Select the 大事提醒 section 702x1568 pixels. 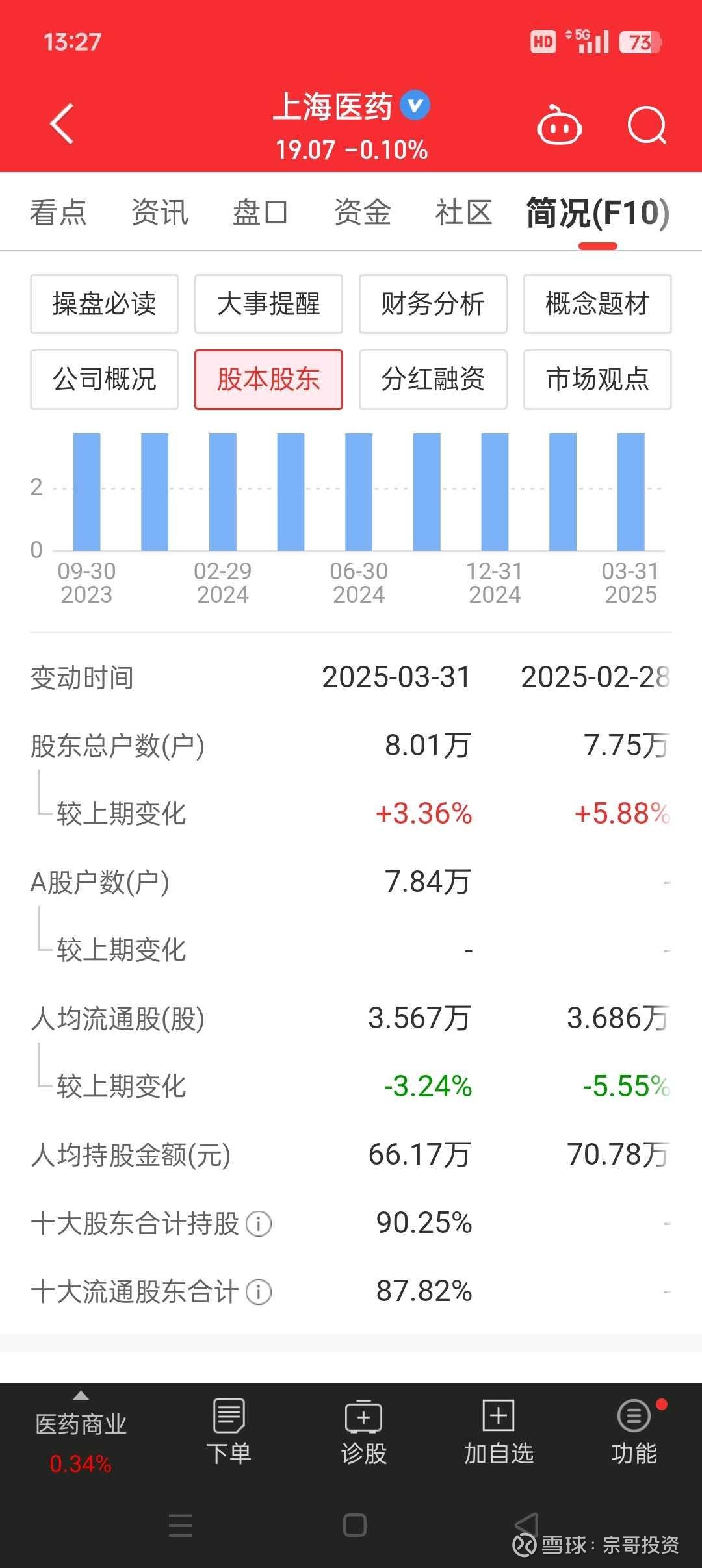(x=268, y=304)
